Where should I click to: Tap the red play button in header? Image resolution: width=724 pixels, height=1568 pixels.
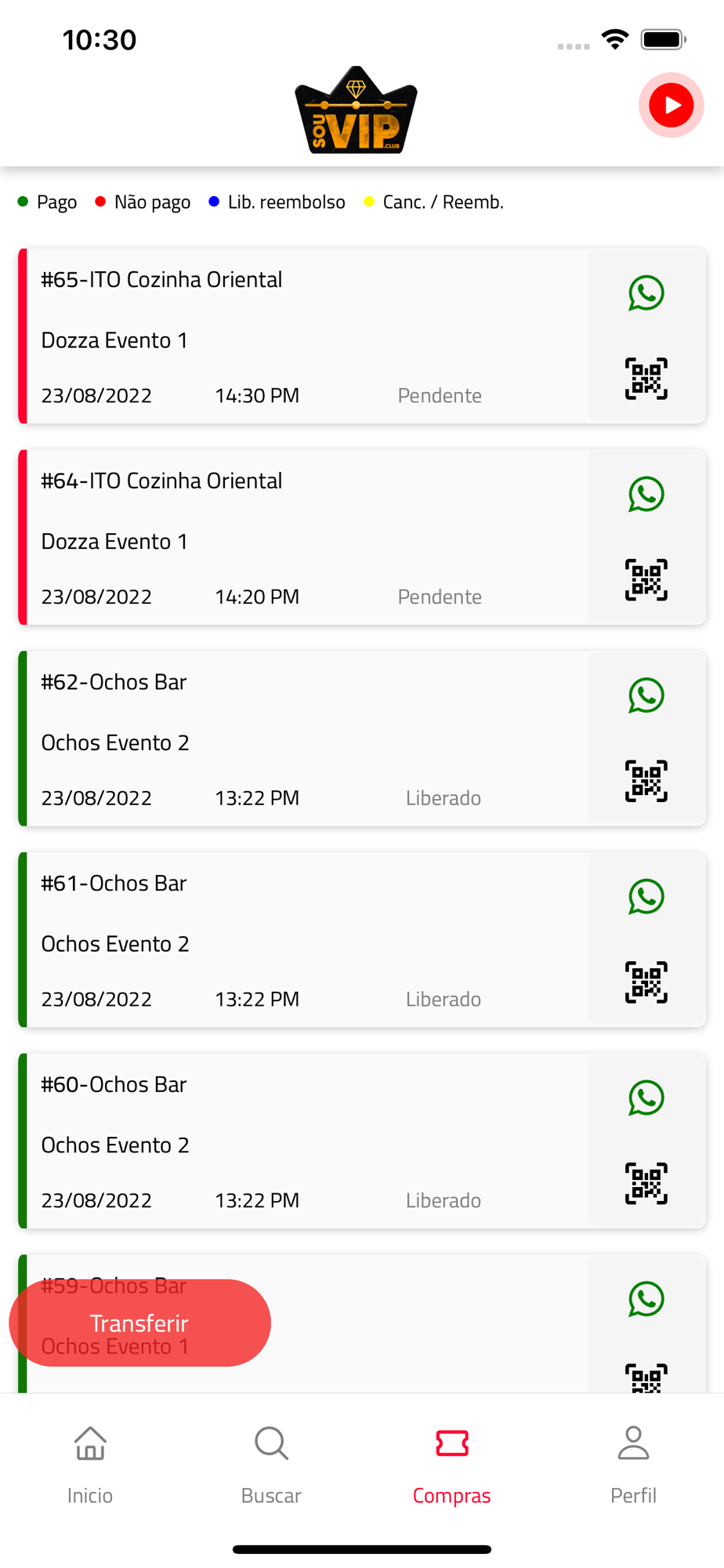tap(671, 105)
